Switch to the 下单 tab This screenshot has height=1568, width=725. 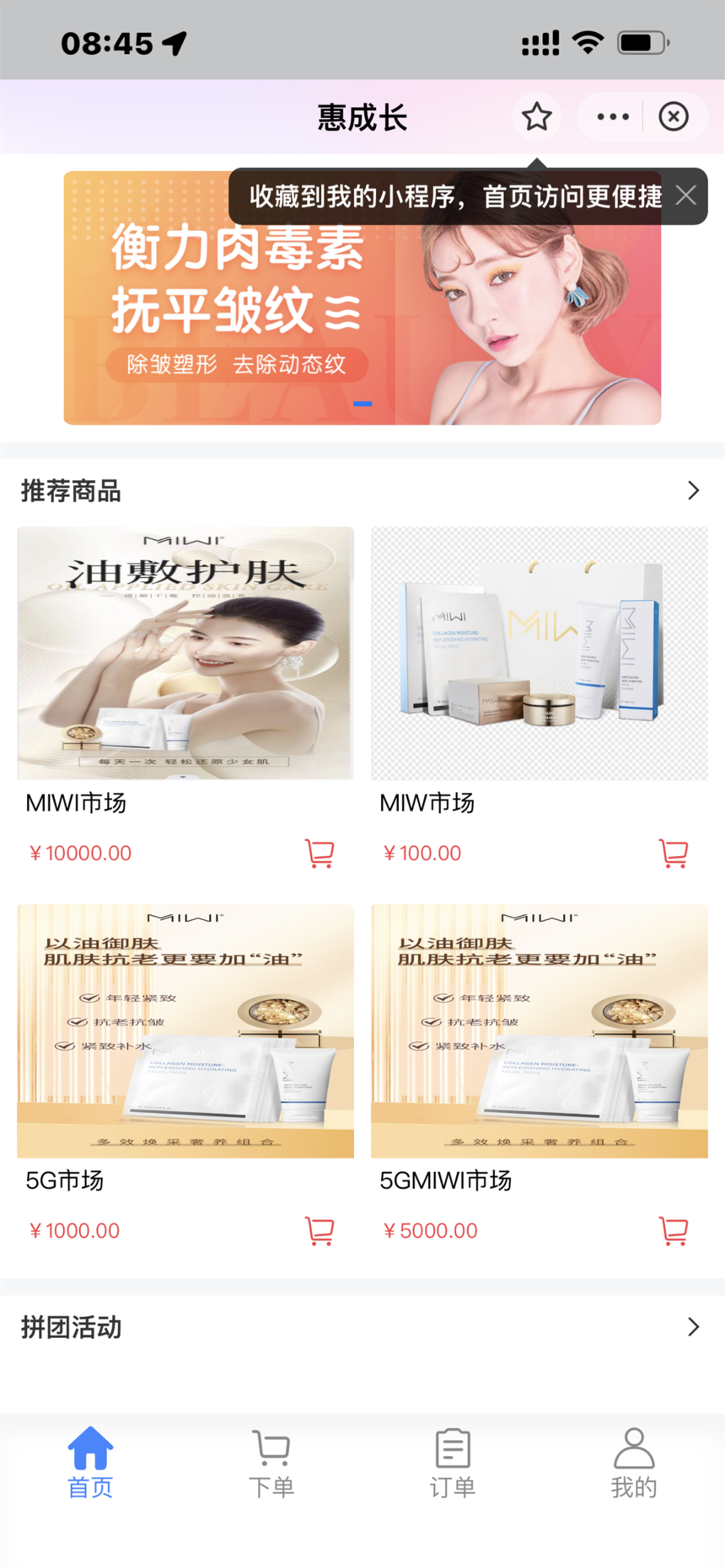coord(271,1463)
